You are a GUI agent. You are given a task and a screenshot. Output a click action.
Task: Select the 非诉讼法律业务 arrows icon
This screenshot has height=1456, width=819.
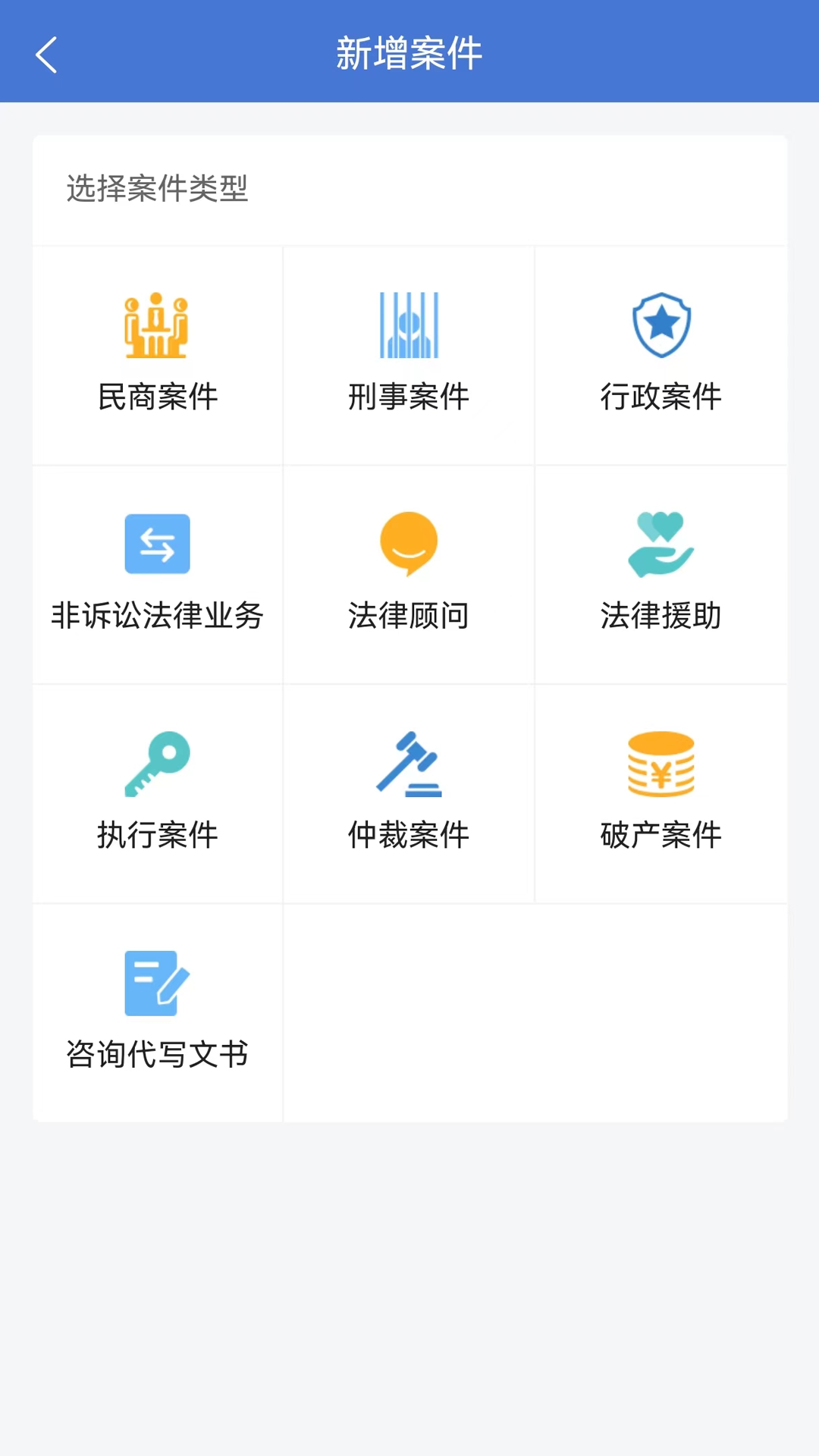click(x=156, y=544)
